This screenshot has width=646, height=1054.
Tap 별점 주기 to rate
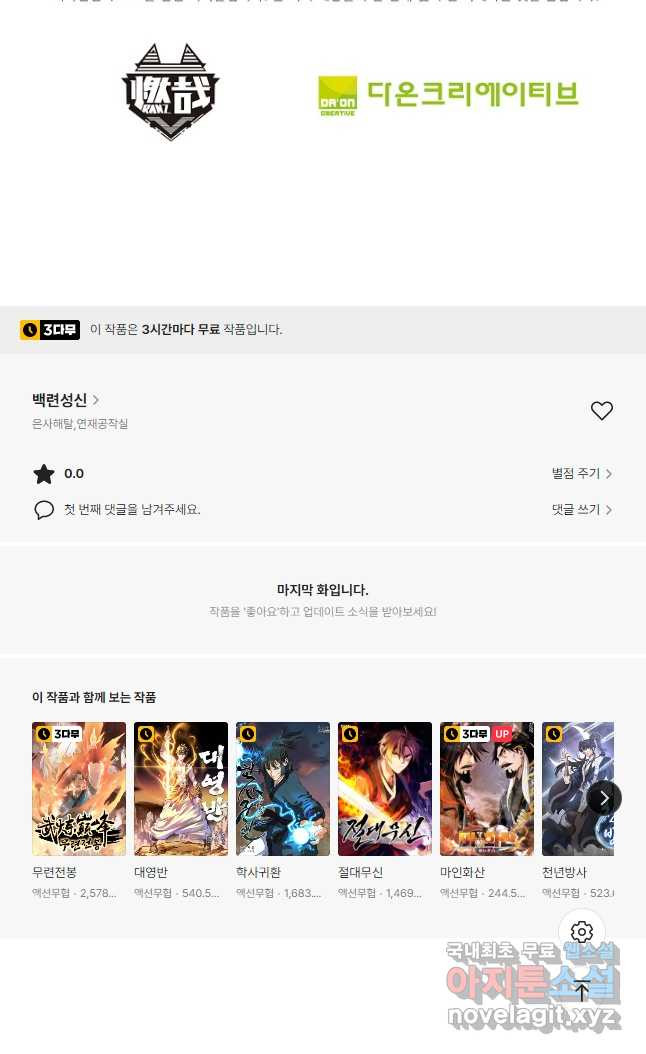coord(581,474)
